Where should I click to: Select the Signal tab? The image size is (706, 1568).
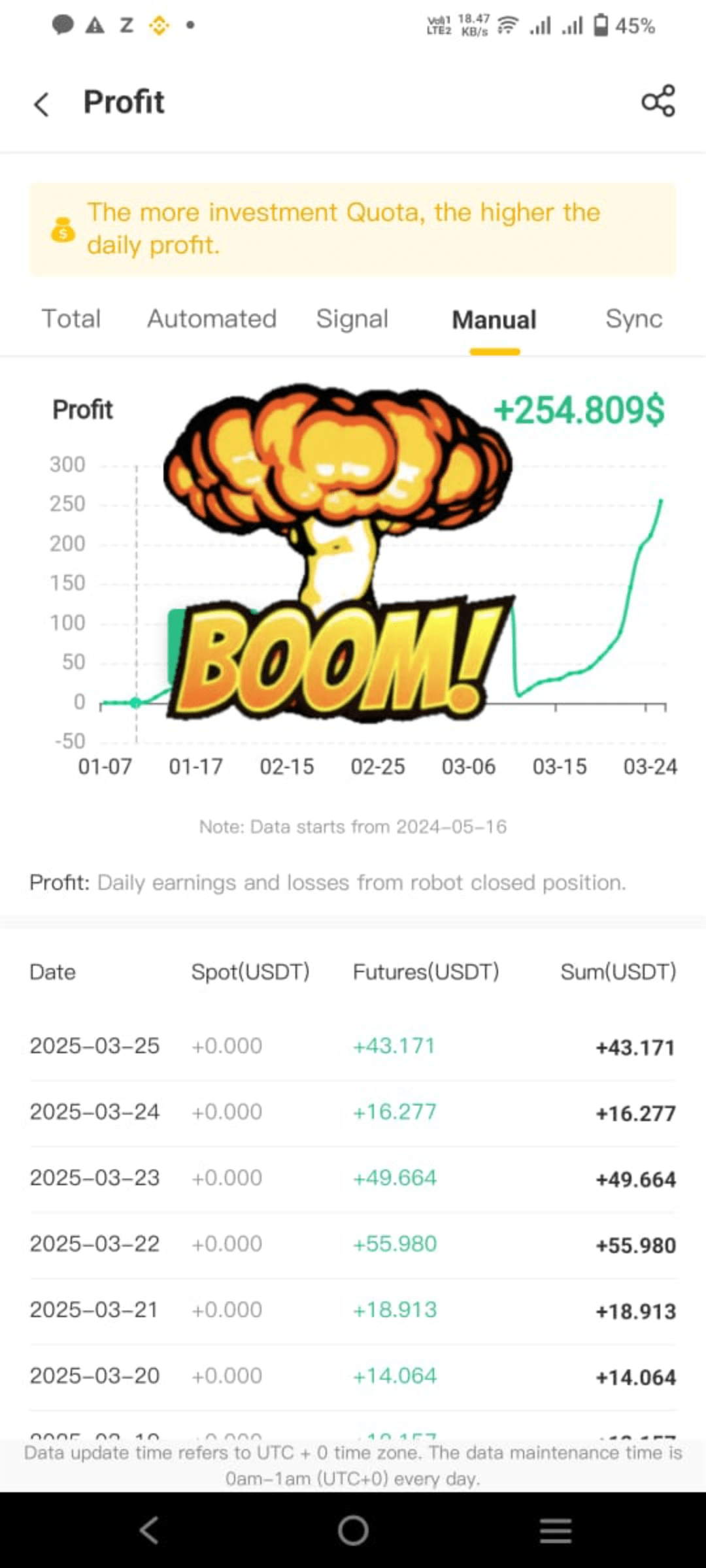352,319
